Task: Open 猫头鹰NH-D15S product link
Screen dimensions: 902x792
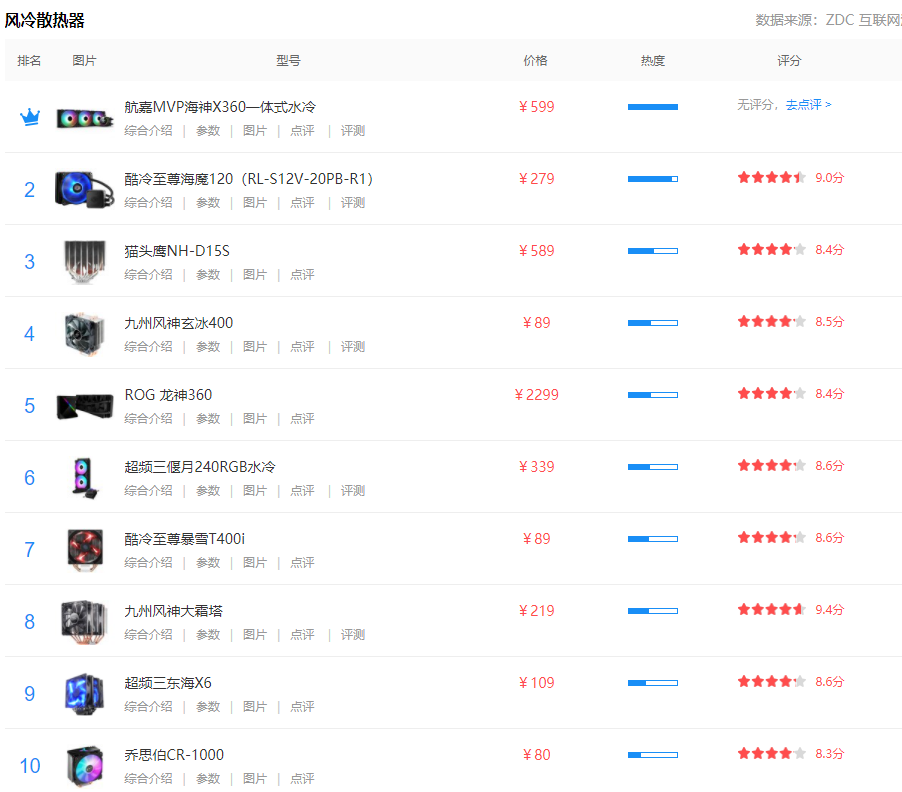Action: (177, 251)
